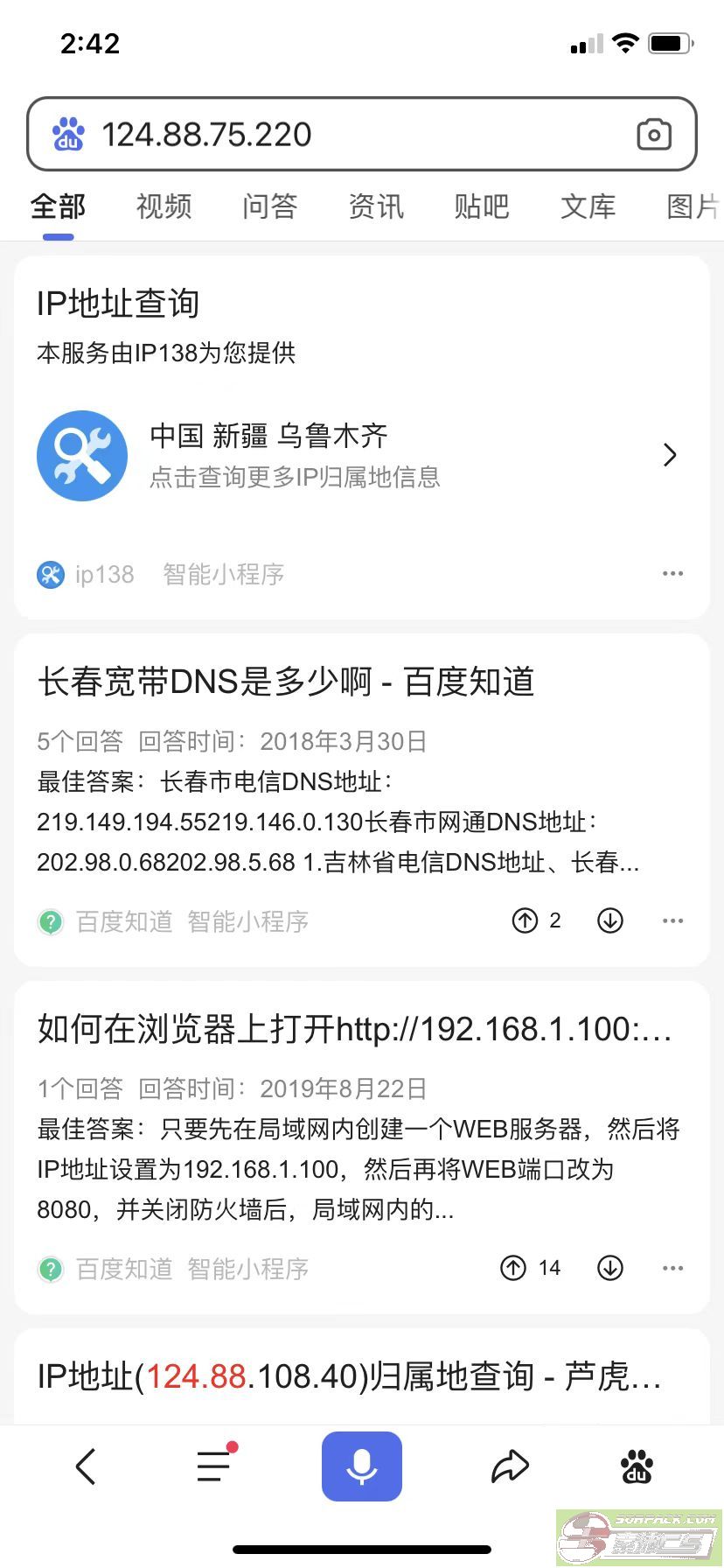
Task: Open camera search in the search bar
Action: [654, 135]
